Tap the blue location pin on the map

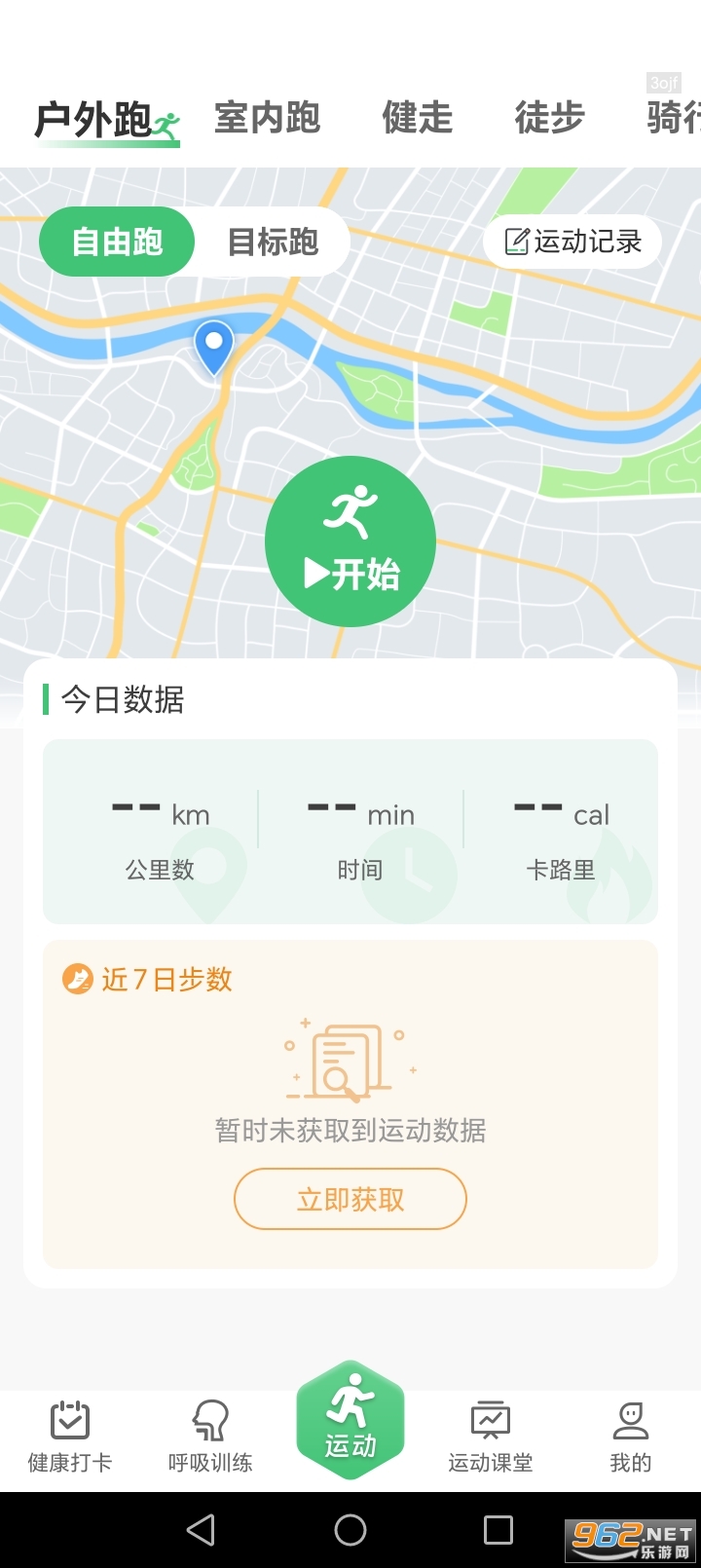click(x=213, y=349)
